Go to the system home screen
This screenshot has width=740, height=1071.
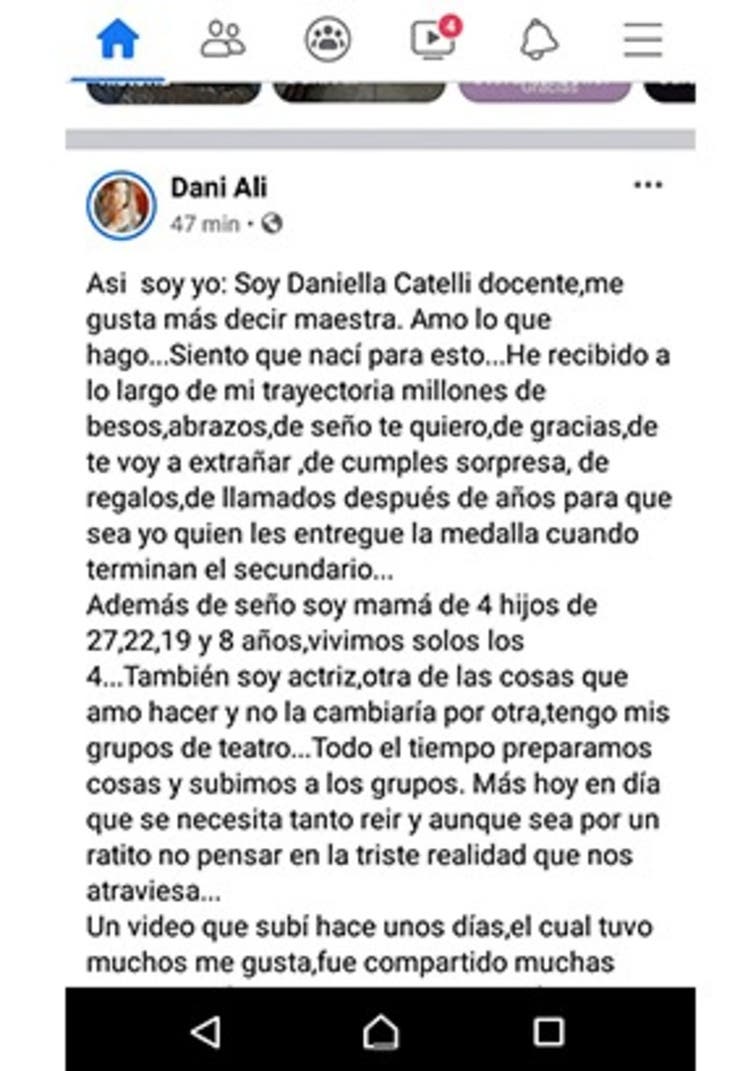click(379, 1031)
